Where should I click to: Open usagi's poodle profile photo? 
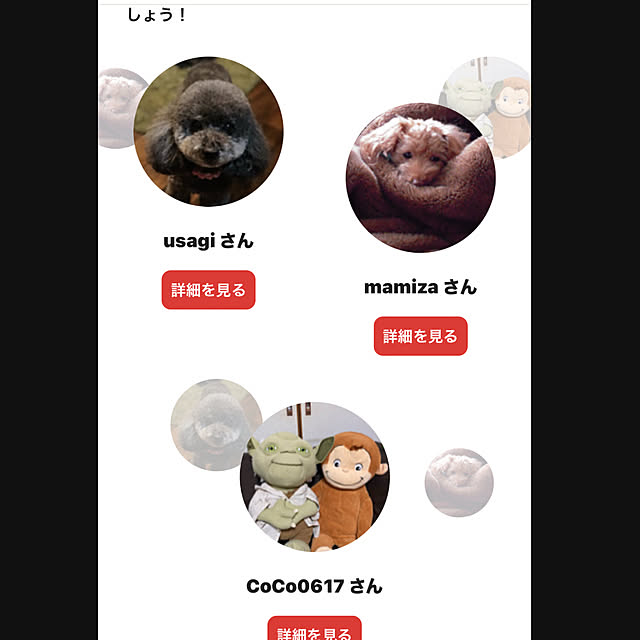click(208, 132)
